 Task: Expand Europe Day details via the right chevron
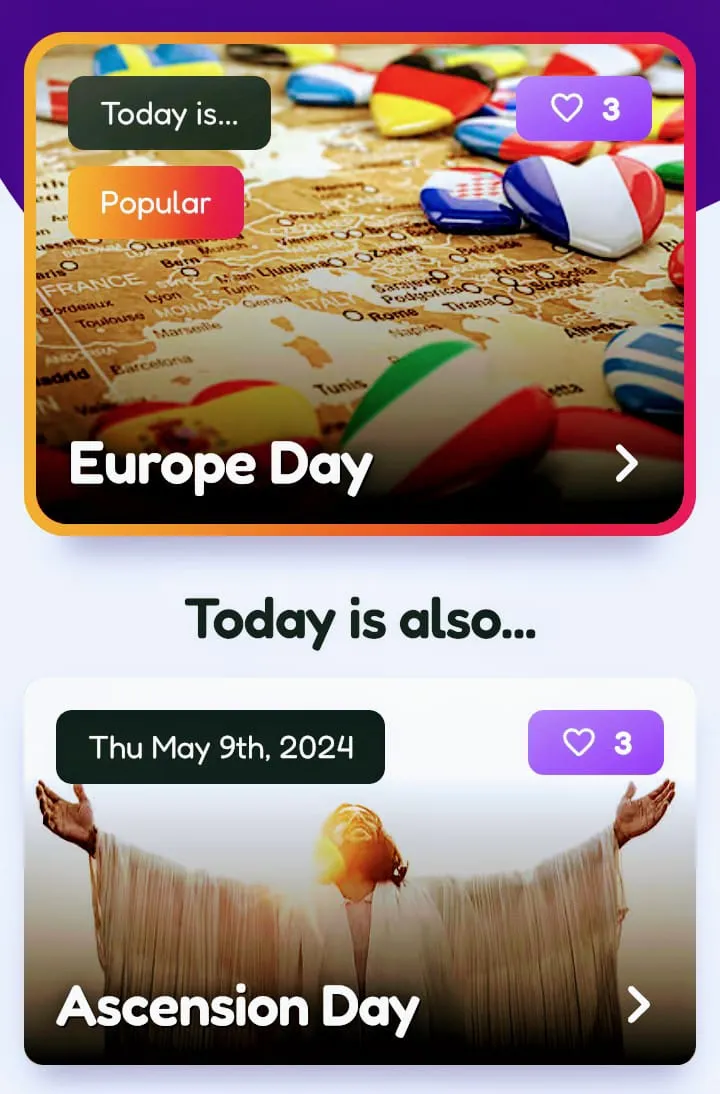[628, 464]
